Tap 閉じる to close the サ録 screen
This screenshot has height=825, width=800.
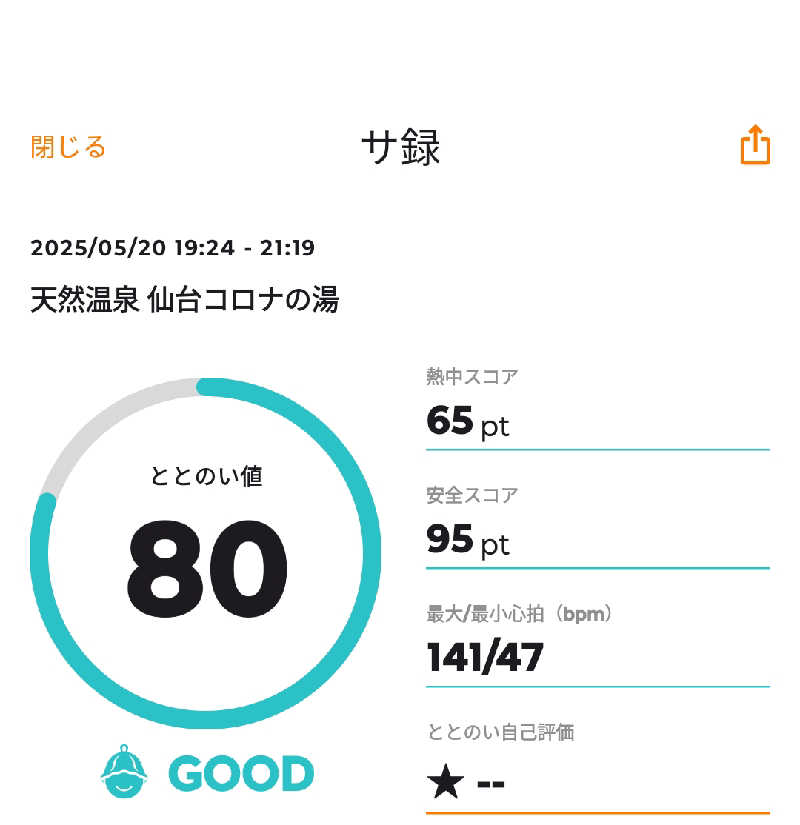pos(68,148)
